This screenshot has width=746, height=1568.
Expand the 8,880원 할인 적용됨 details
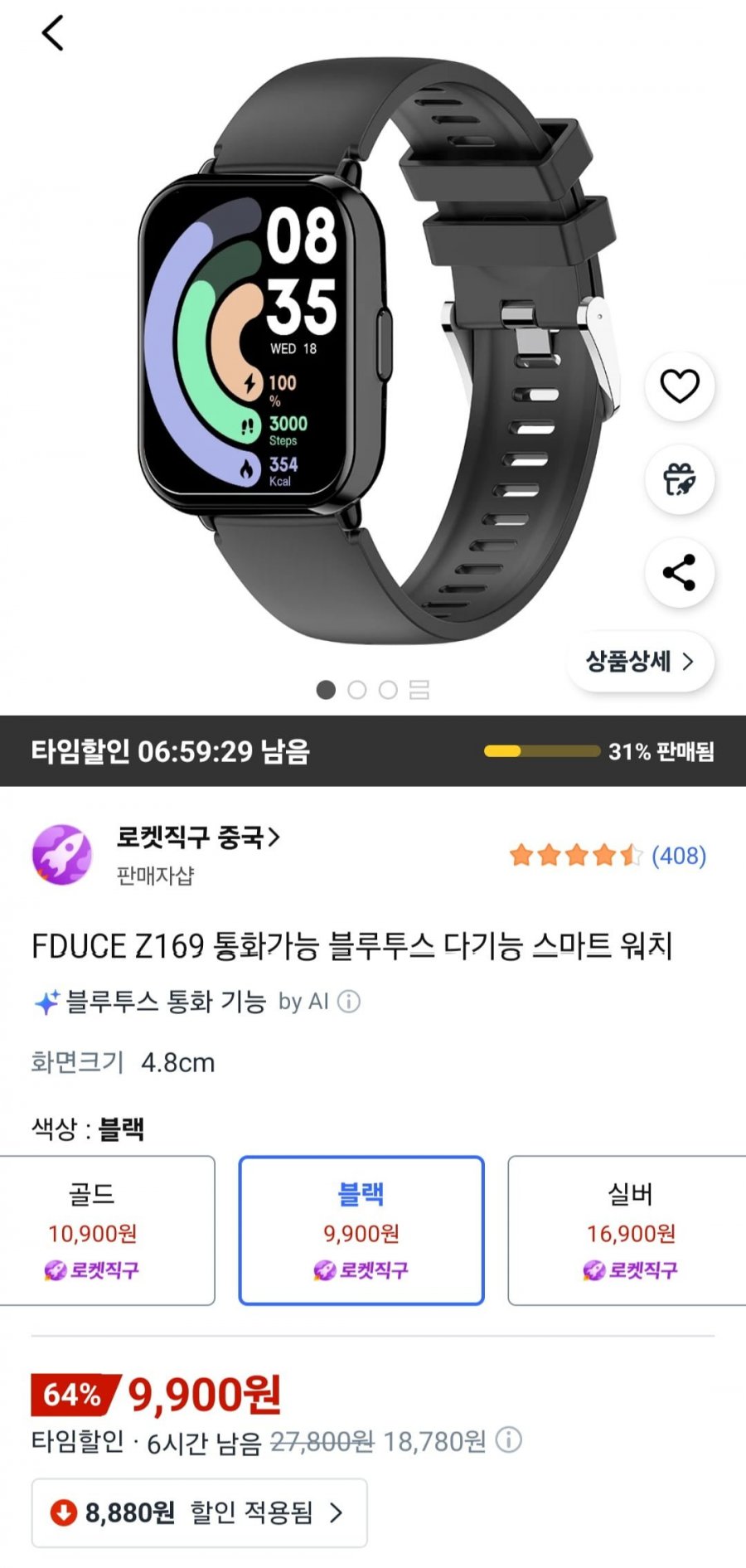click(x=199, y=1512)
